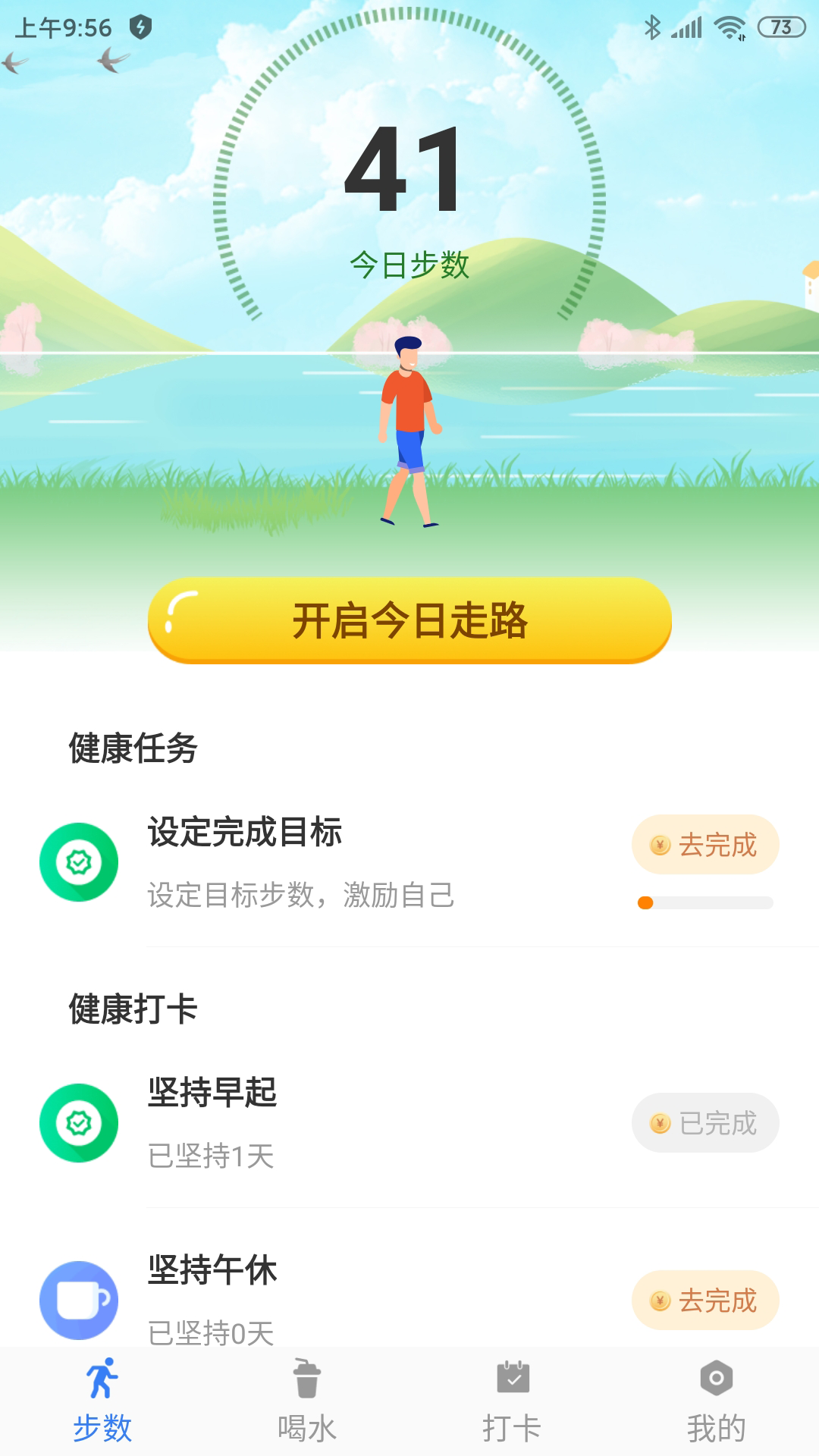The width and height of the screenshot is (819, 1456).
Task: Select the 步数 tab
Action: tap(102, 1401)
